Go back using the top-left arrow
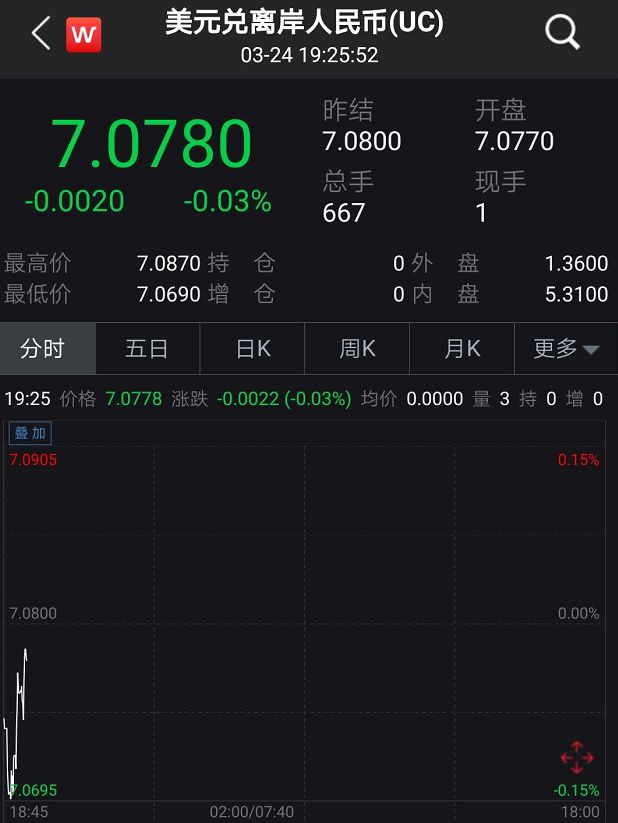The height and width of the screenshot is (823, 618). 40,34
